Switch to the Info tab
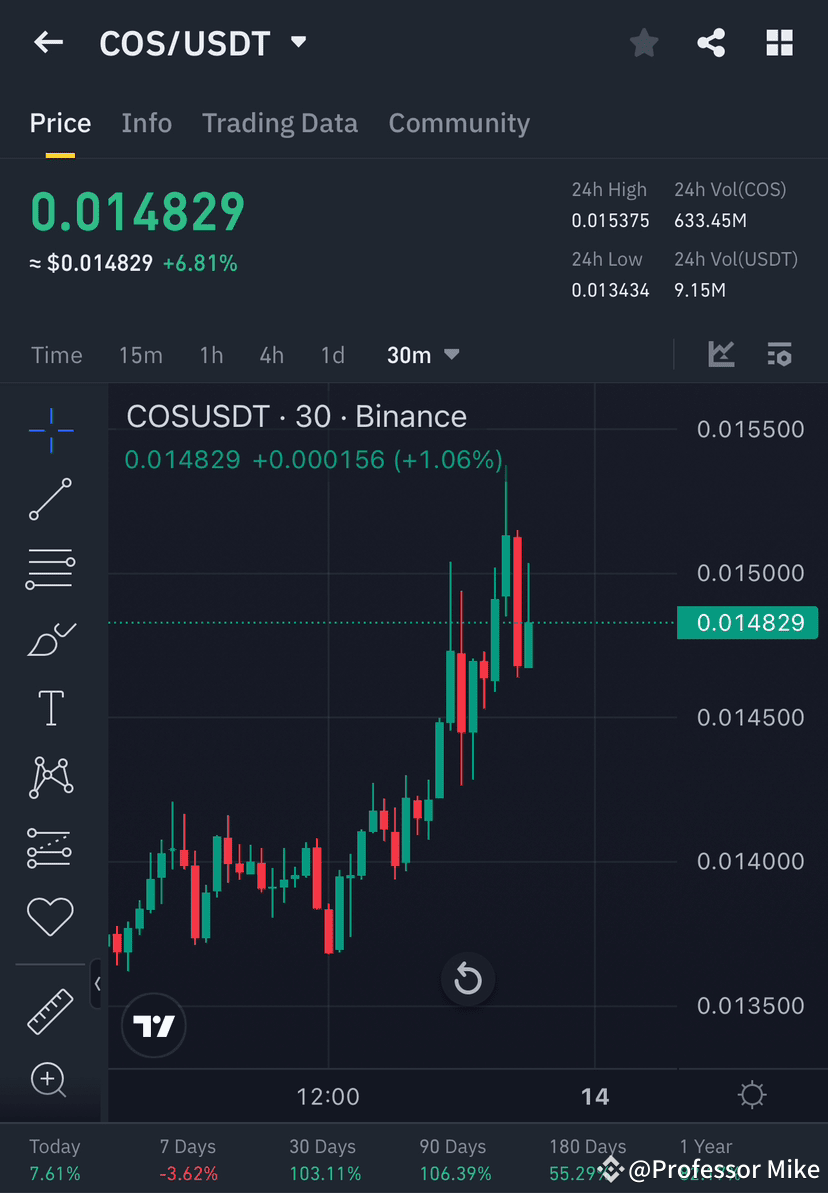Screen dimensions: 828x1193 point(146,122)
